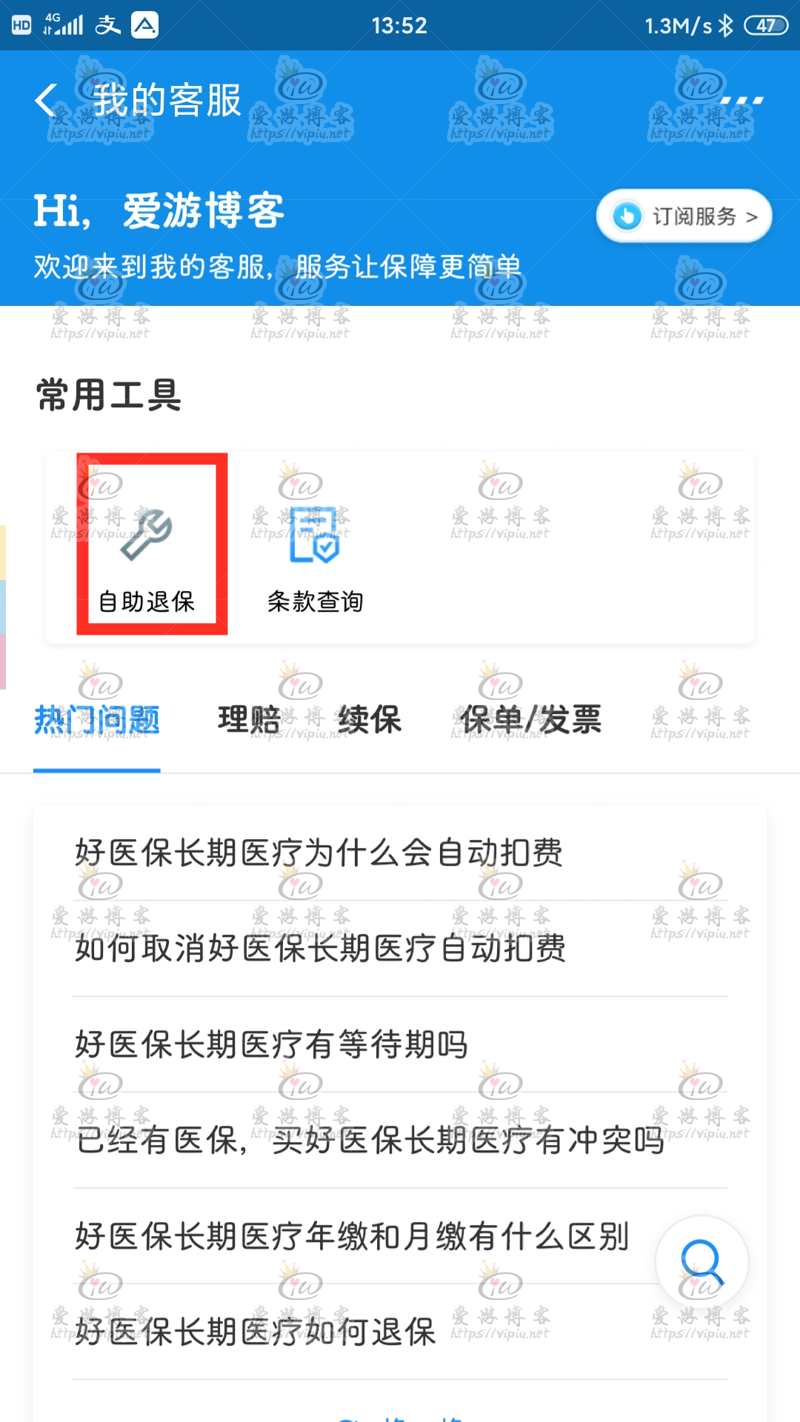
Task: Select the 热门问题 tab
Action: point(97,719)
